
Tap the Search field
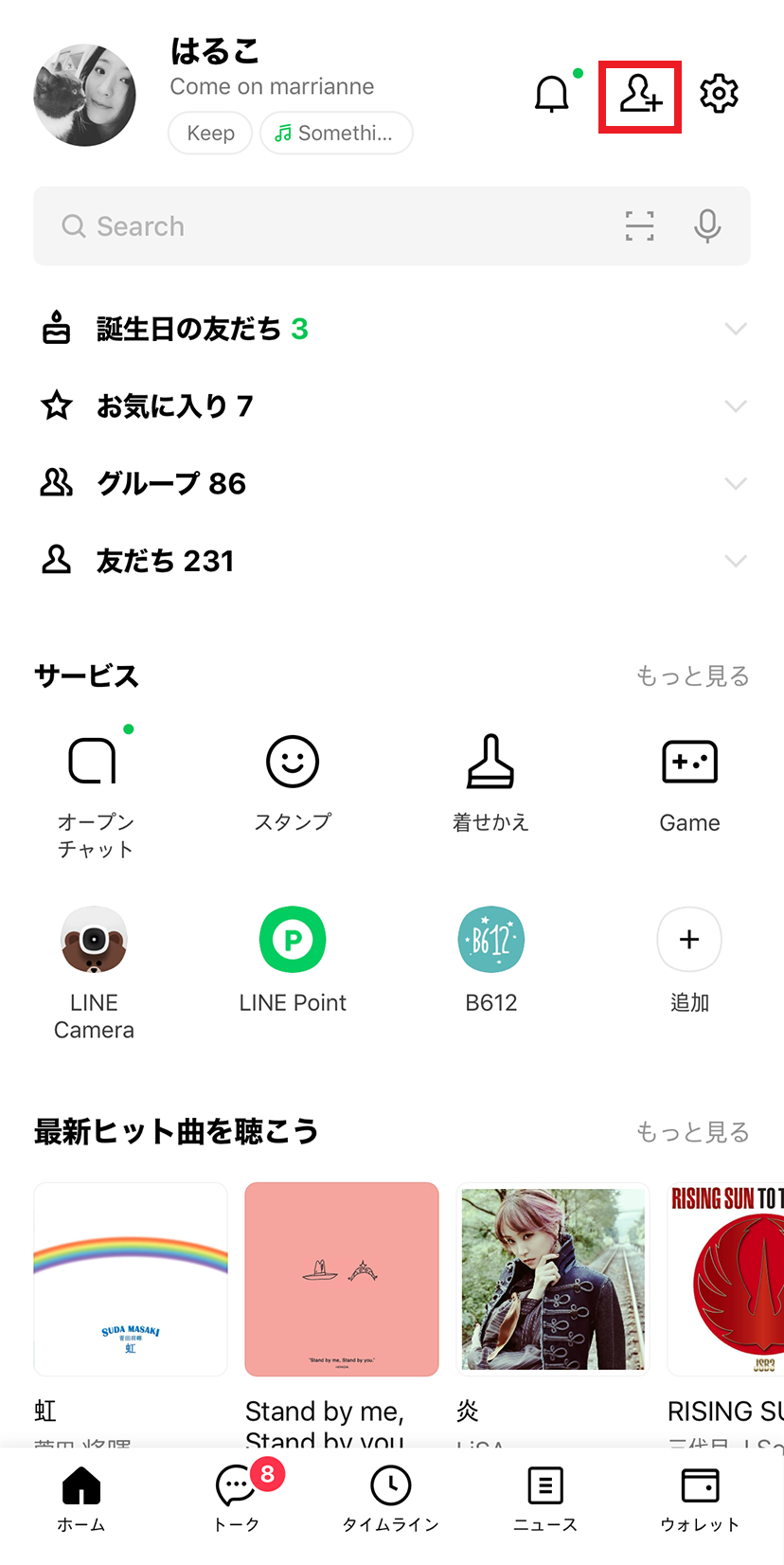[331, 226]
